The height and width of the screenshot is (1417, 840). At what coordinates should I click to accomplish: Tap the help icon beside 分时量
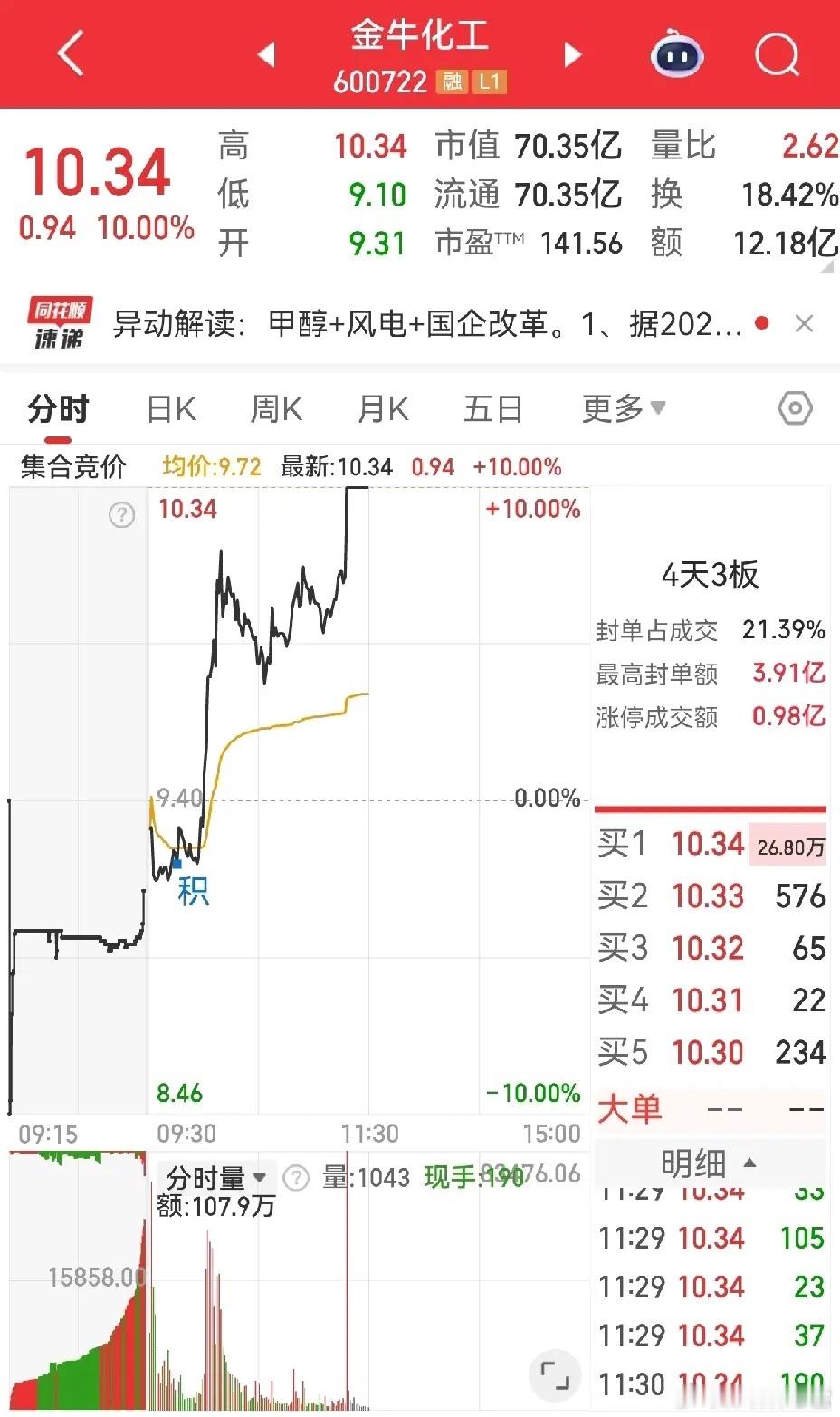coord(295,1177)
